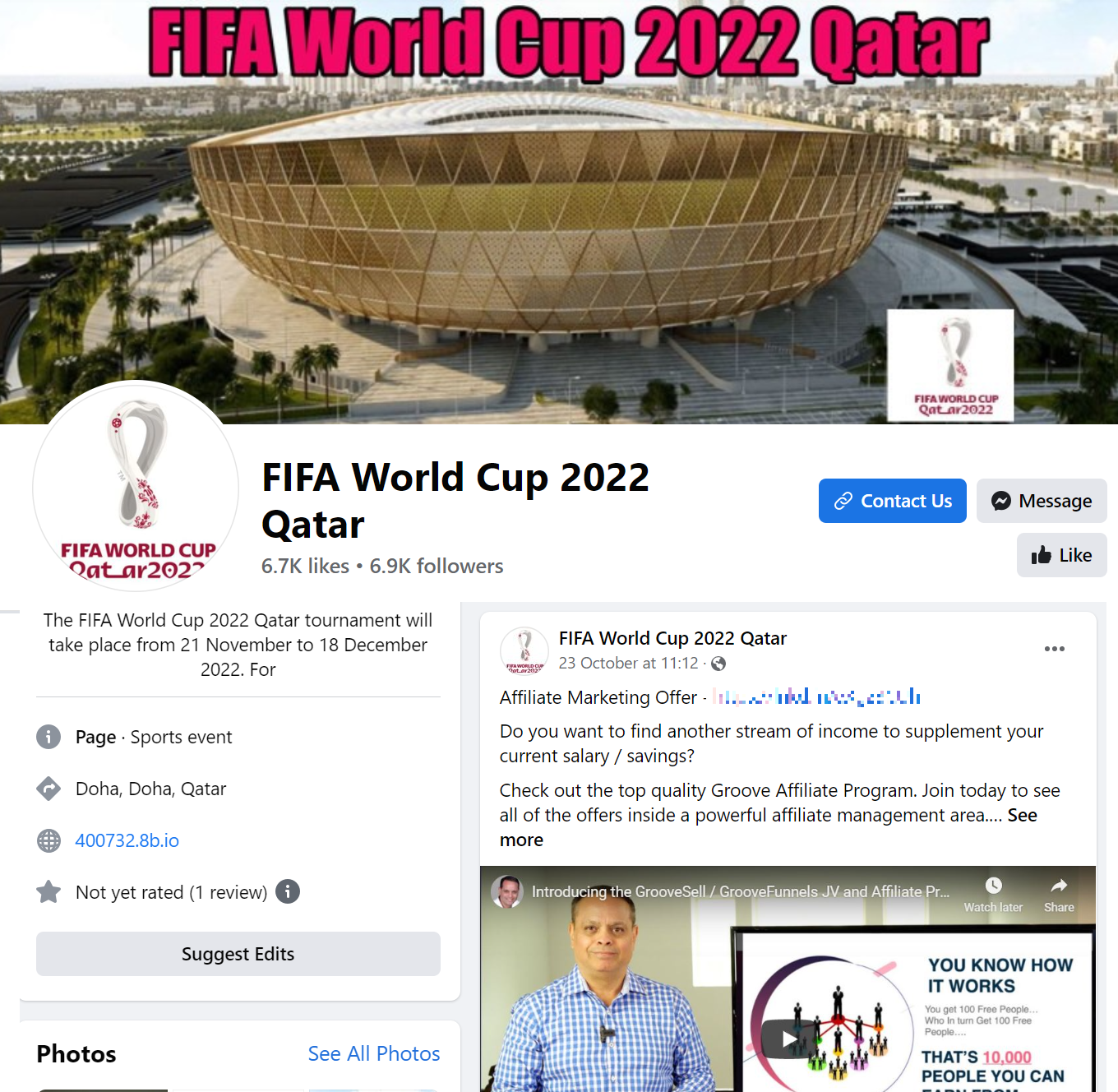Tap the Contact Us button
This screenshot has width=1118, height=1092.
tap(892, 501)
